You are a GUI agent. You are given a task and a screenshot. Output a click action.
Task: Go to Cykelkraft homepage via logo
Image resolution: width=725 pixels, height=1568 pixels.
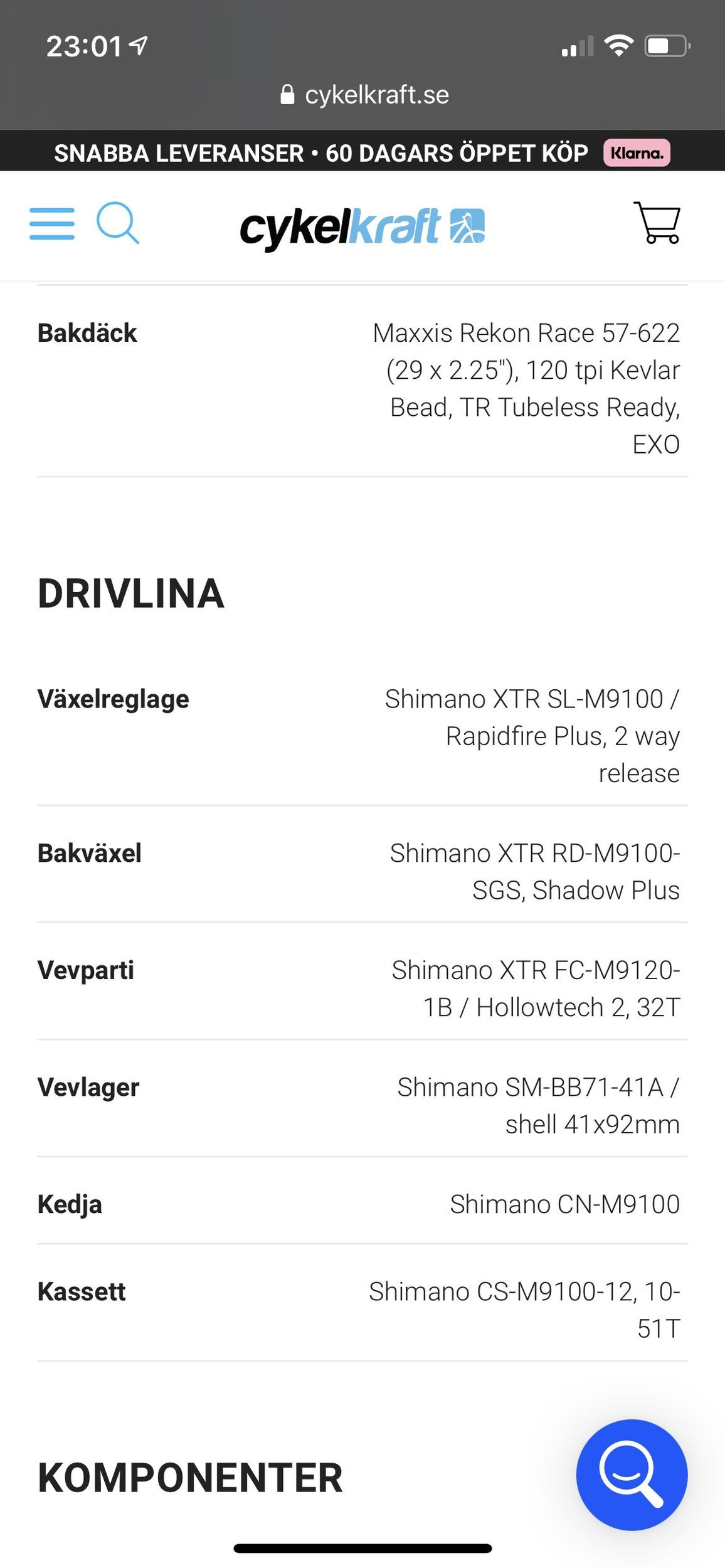coord(362,227)
